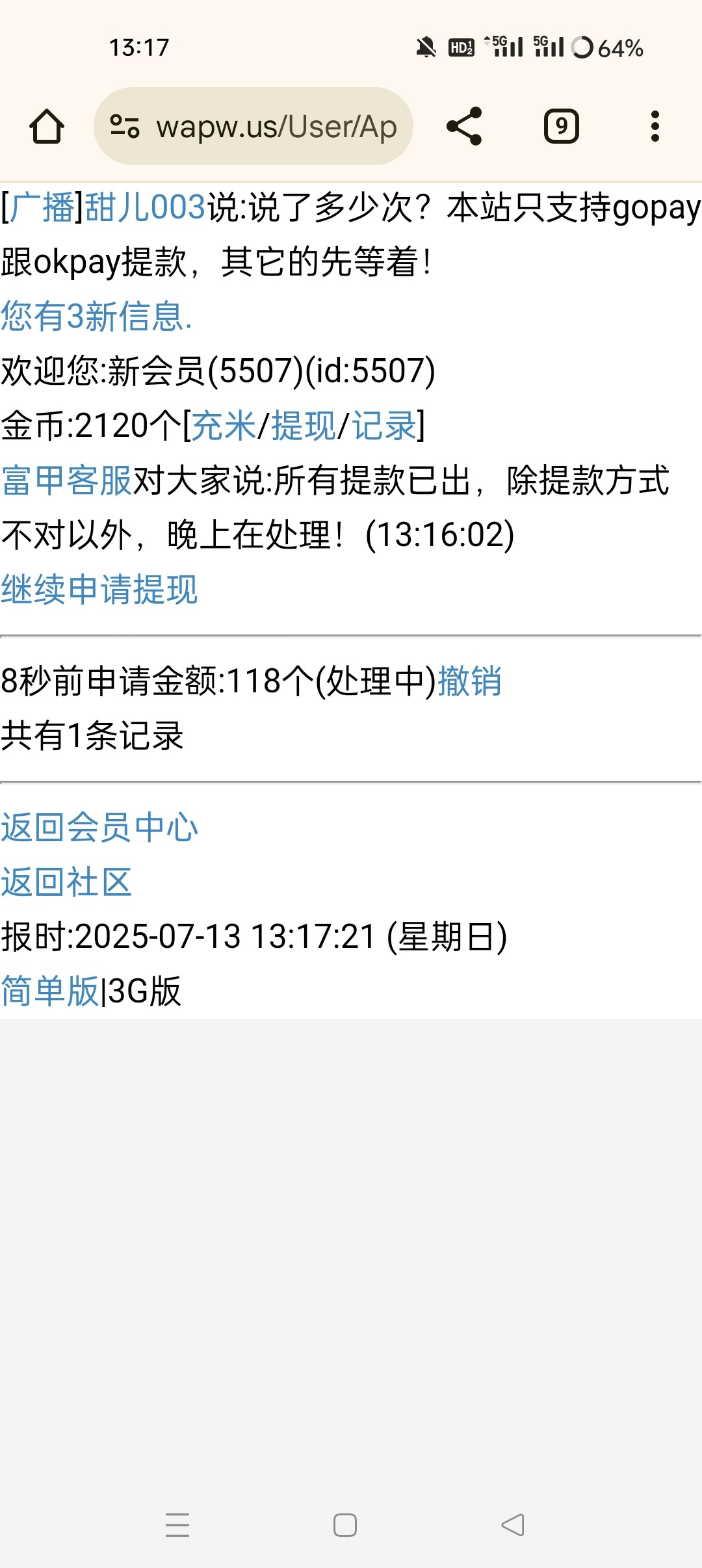Tap the 充米 recharge link
This screenshot has height=1568, width=702.
pyautogui.click(x=224, y=426)
